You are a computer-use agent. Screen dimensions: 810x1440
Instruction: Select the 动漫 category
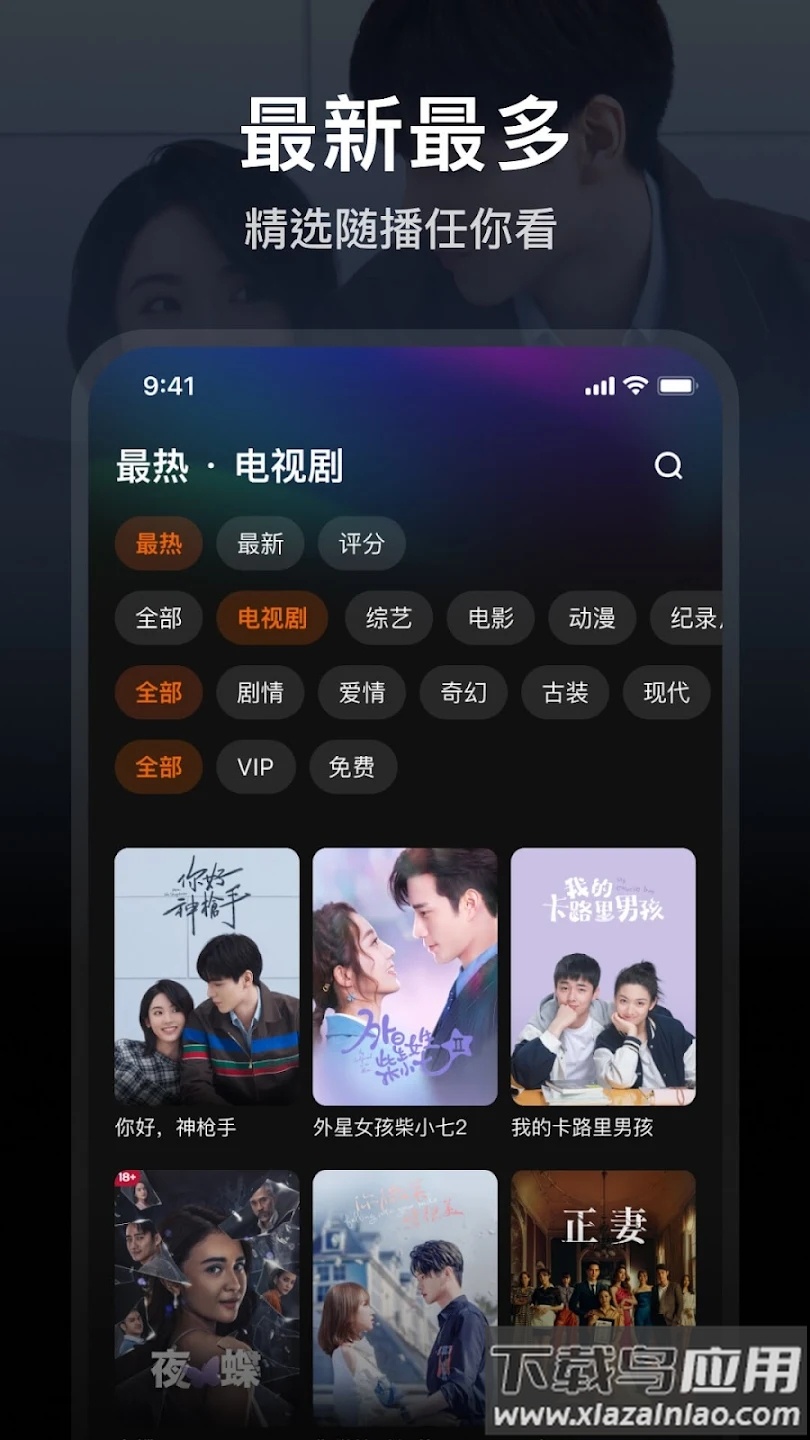point(591,618)
